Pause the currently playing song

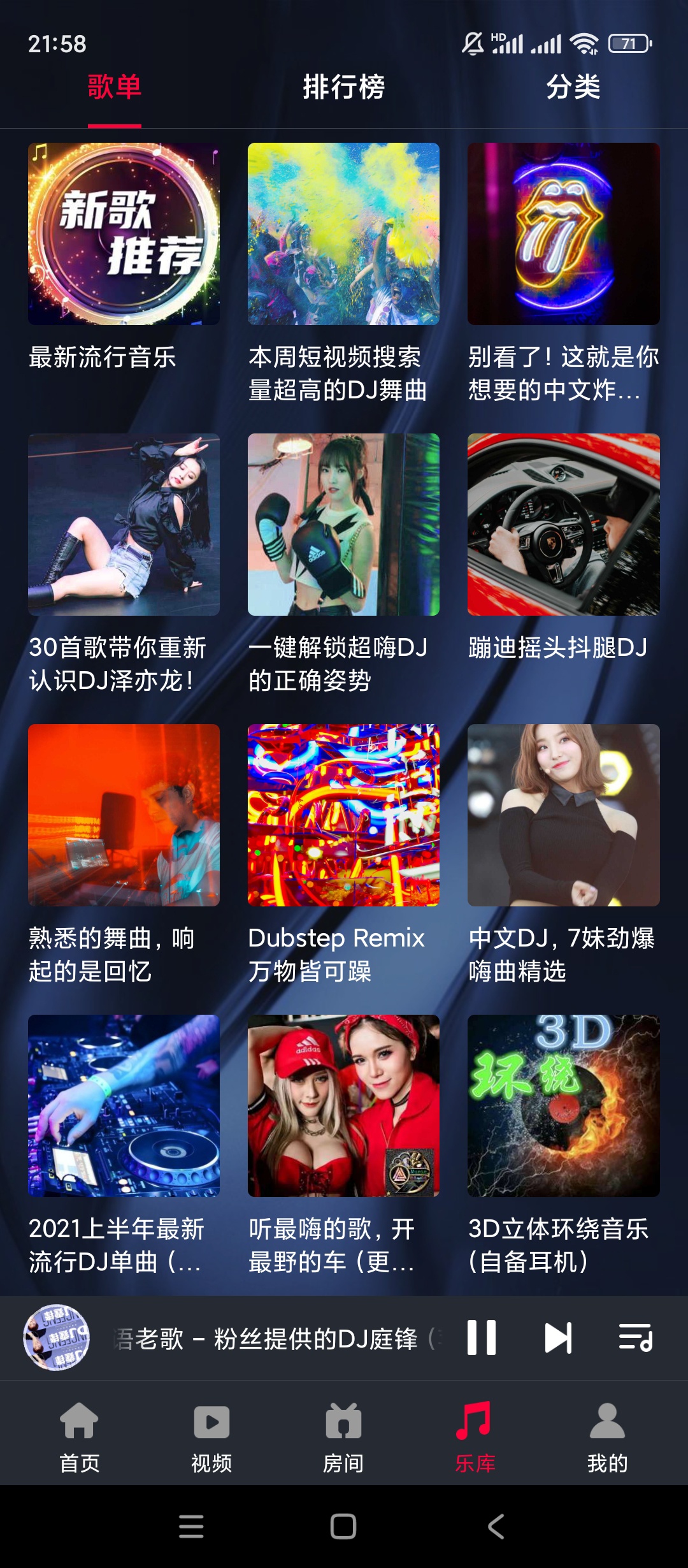[x=482, y=1337]
